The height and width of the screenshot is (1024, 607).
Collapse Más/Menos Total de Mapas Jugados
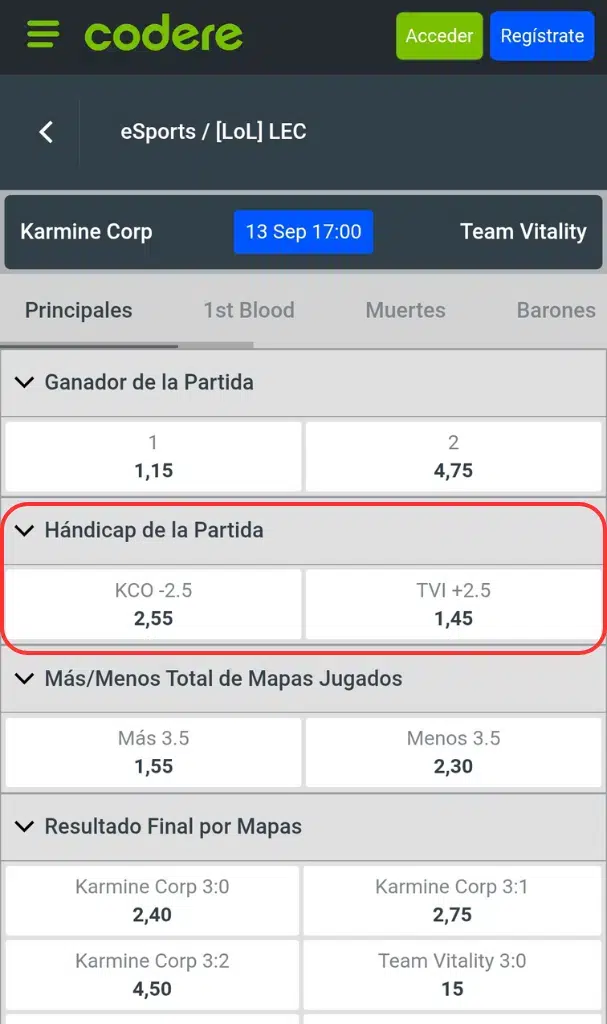24,678
